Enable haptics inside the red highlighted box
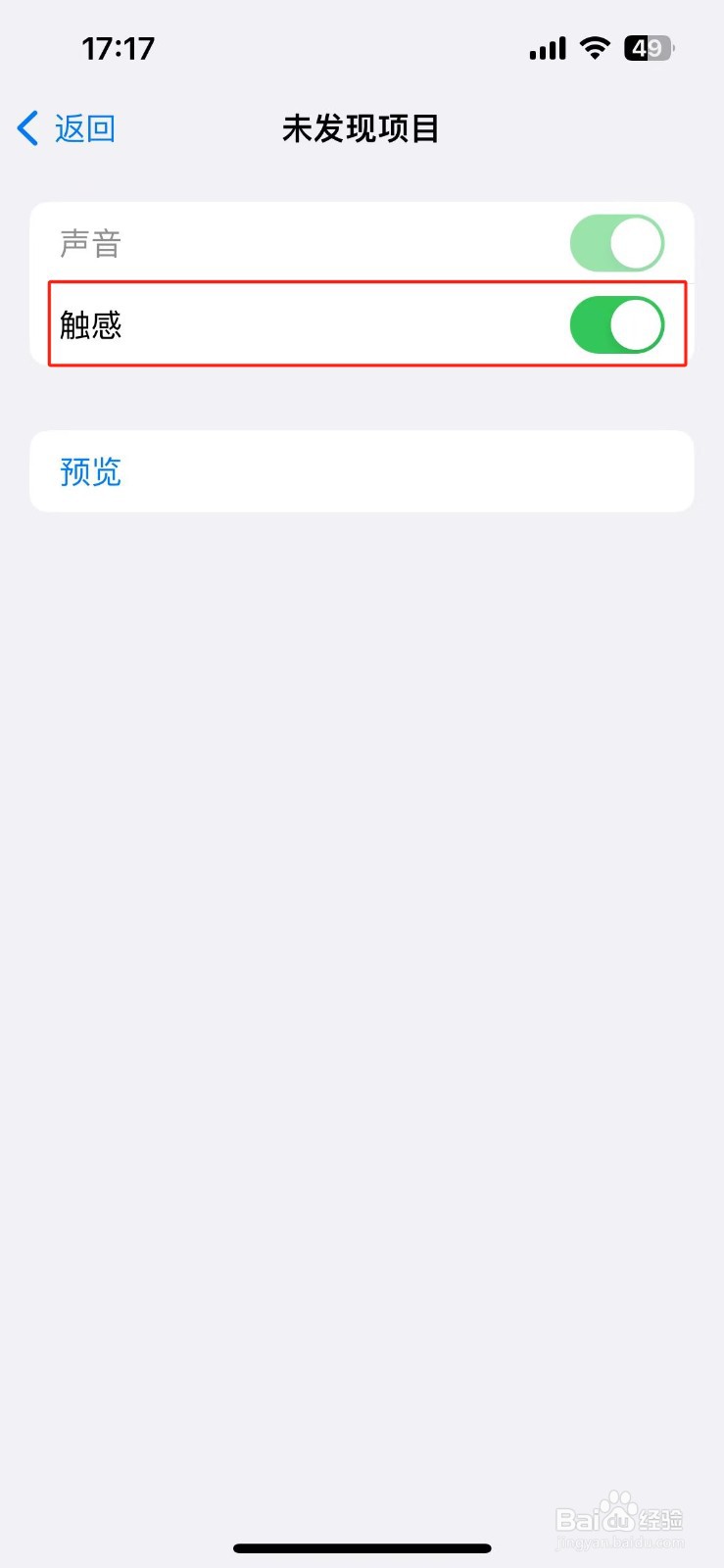 point(617,324)
